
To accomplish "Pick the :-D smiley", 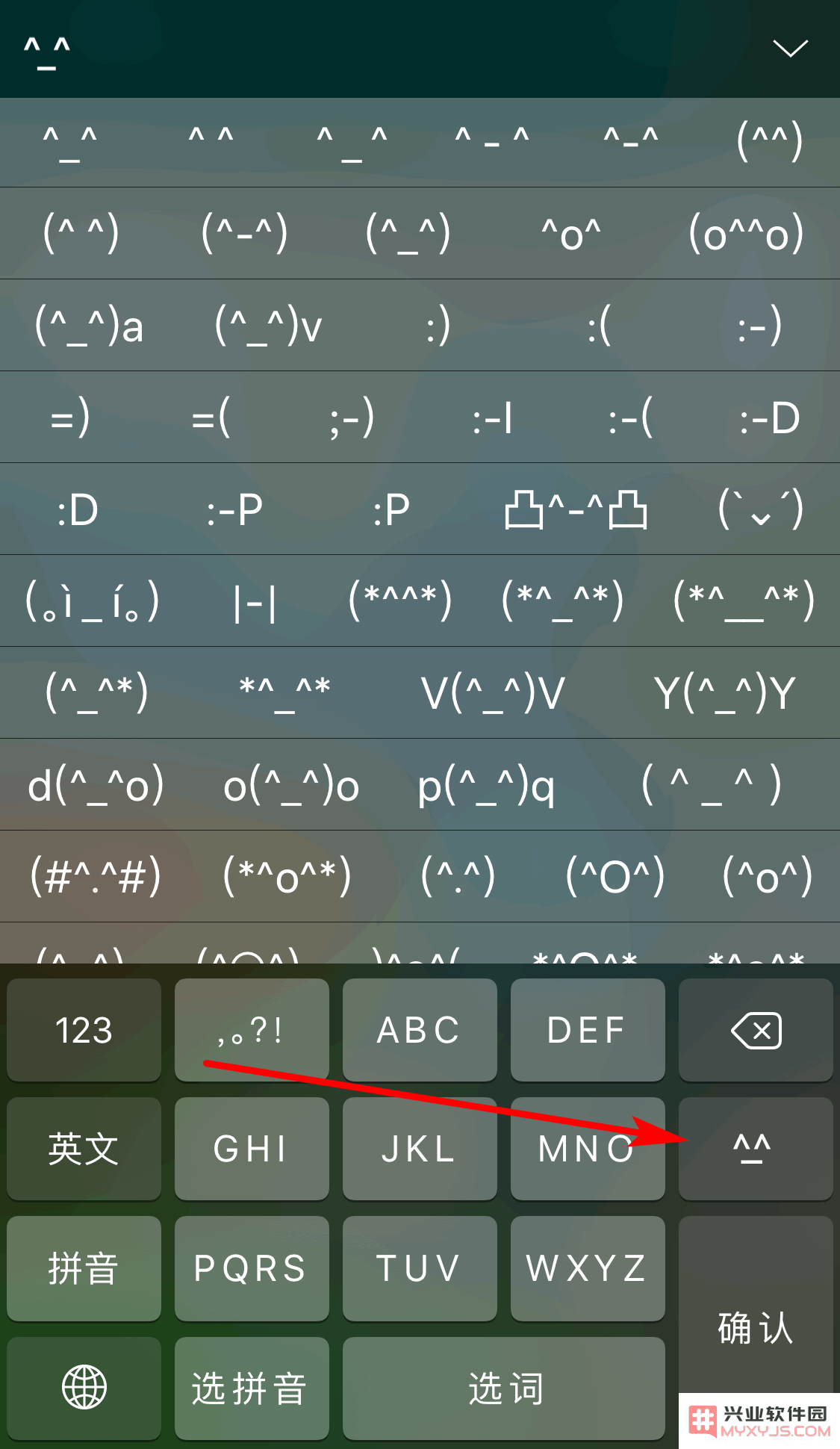I will click(x=770, y=418).
